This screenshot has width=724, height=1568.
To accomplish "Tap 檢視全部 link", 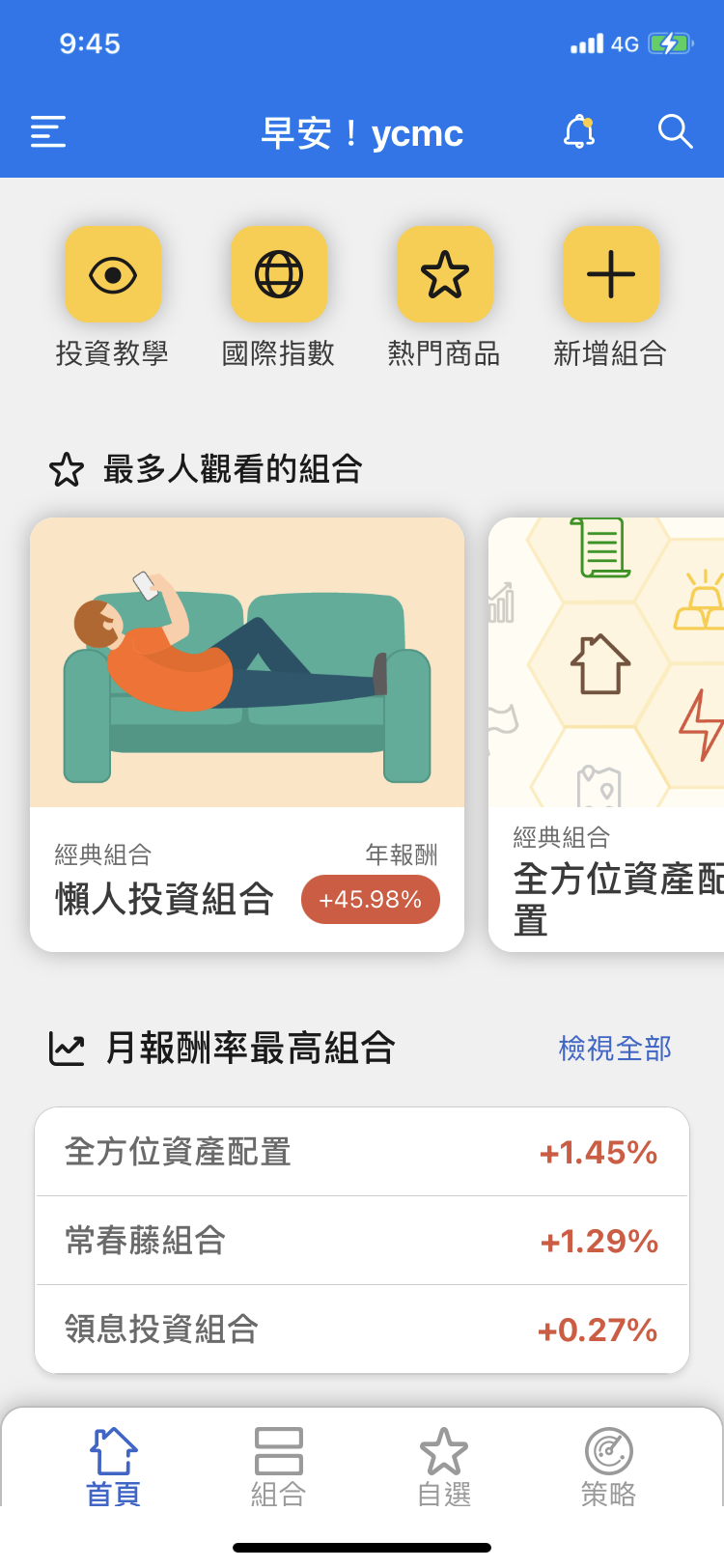I will 615,1049.
